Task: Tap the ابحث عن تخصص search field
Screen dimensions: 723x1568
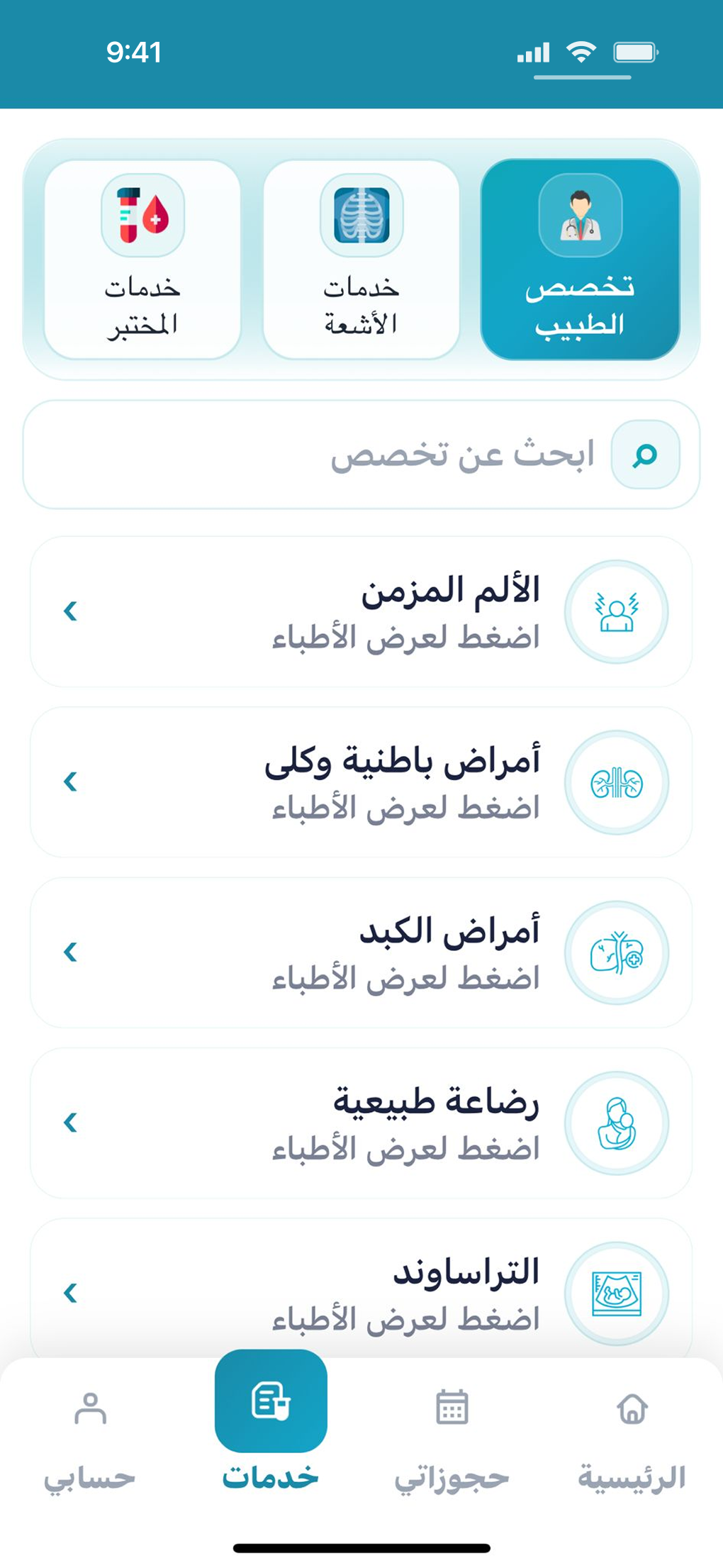Action: [x=425, y=455]
